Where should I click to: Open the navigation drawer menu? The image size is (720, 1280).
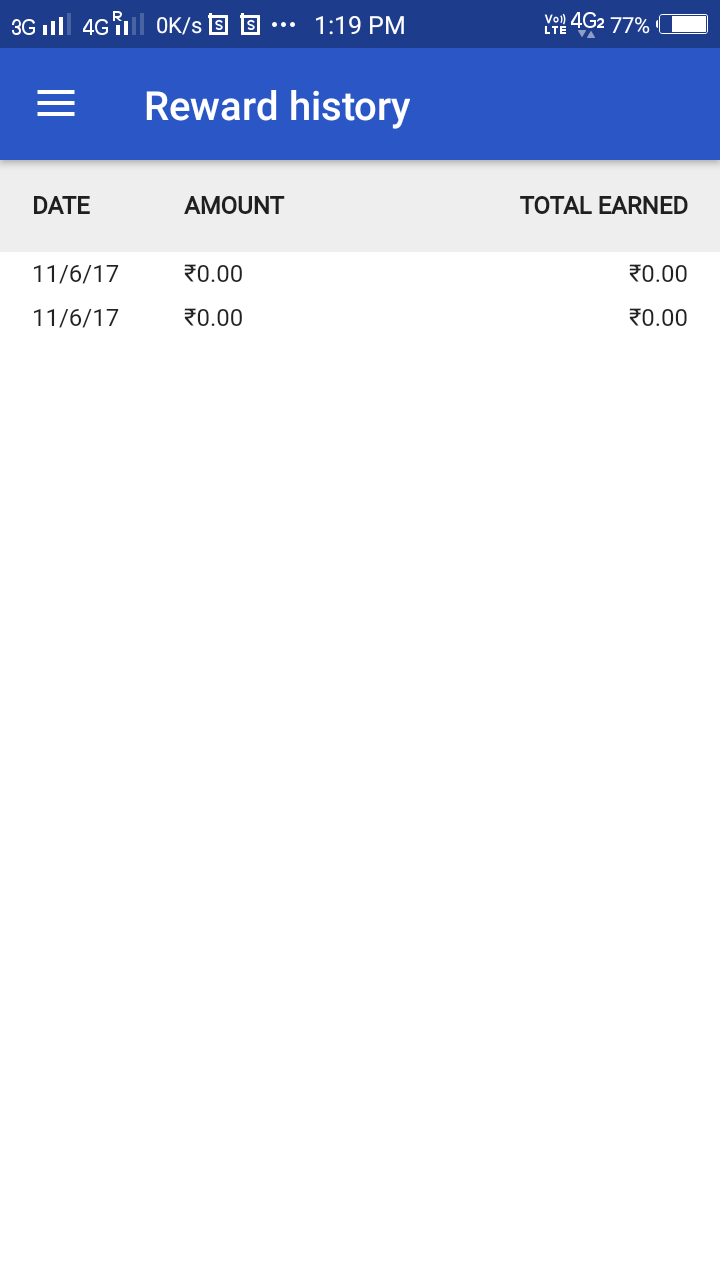(x=56, y=104)
